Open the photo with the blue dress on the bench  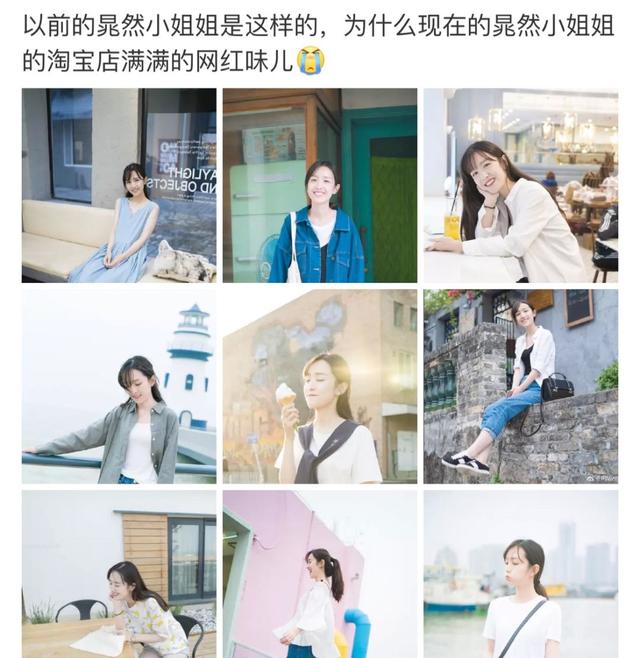119,185
